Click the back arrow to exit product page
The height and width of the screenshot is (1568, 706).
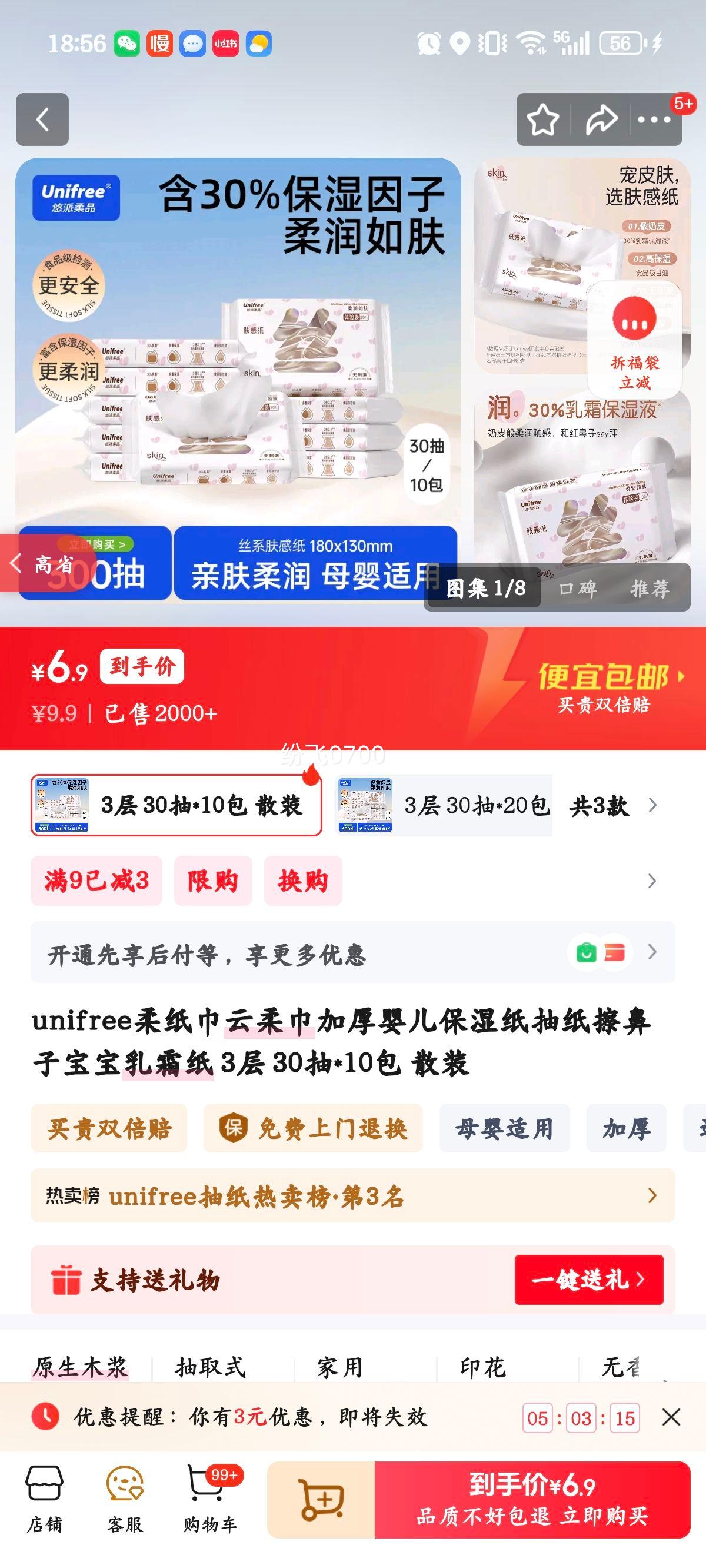pyautogui.click(x=41, y=120)
